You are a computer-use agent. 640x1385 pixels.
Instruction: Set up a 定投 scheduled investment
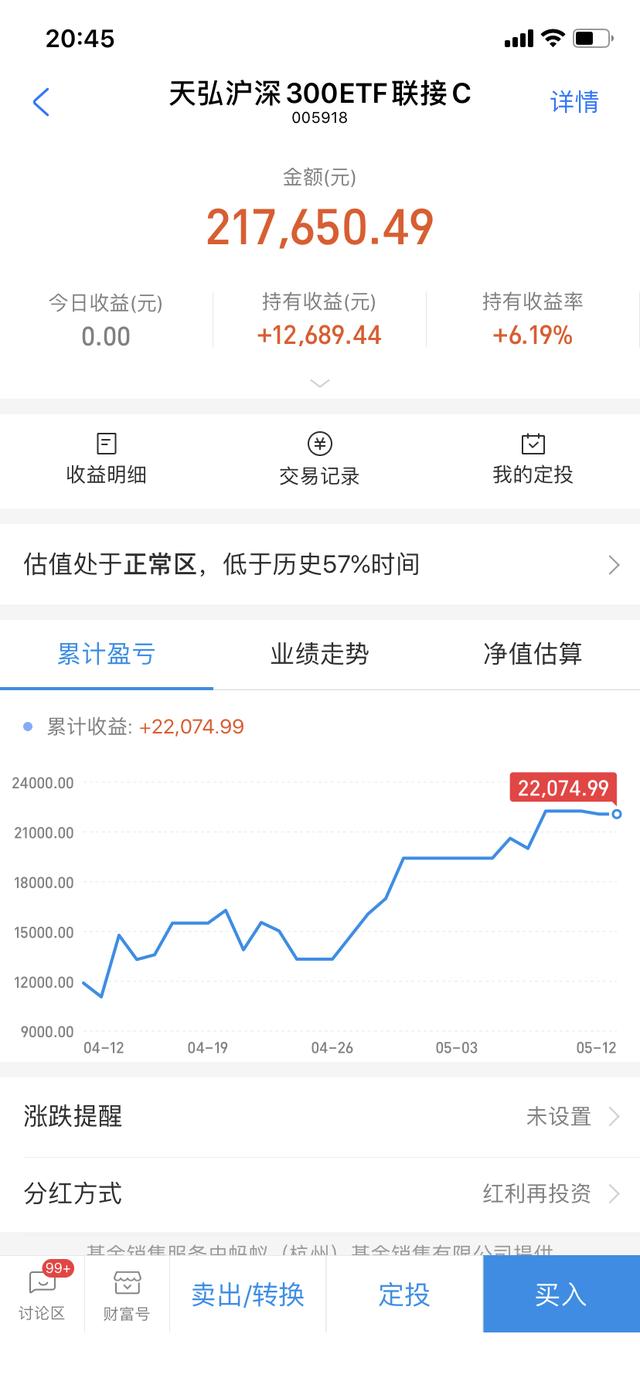(x=404, y=1295)
